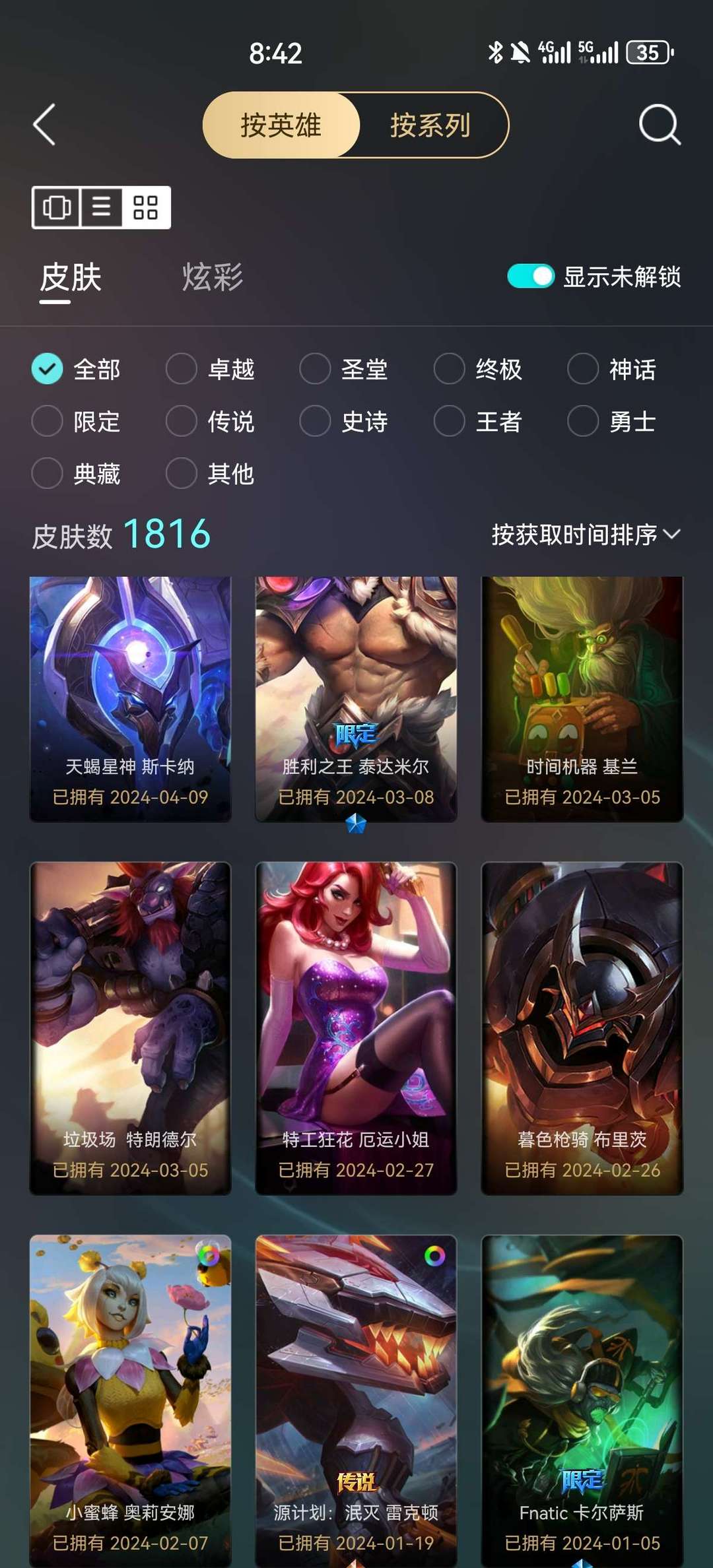The width and height of the screenshot is (713, 1568).
Task: Go back using the top-left arrow
Action: [x=44, y=125]
